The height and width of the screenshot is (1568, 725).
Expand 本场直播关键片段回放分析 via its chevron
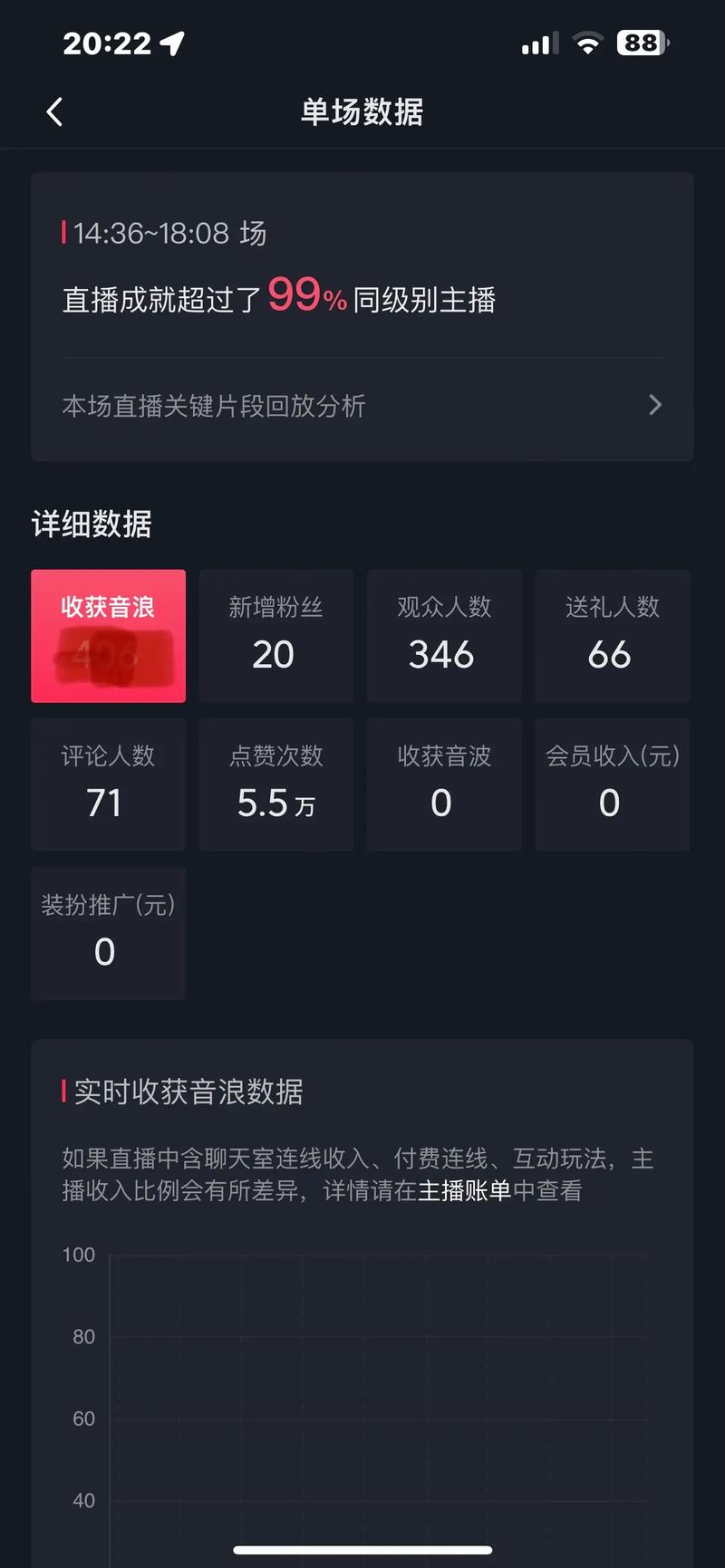(x=654, y=405)
